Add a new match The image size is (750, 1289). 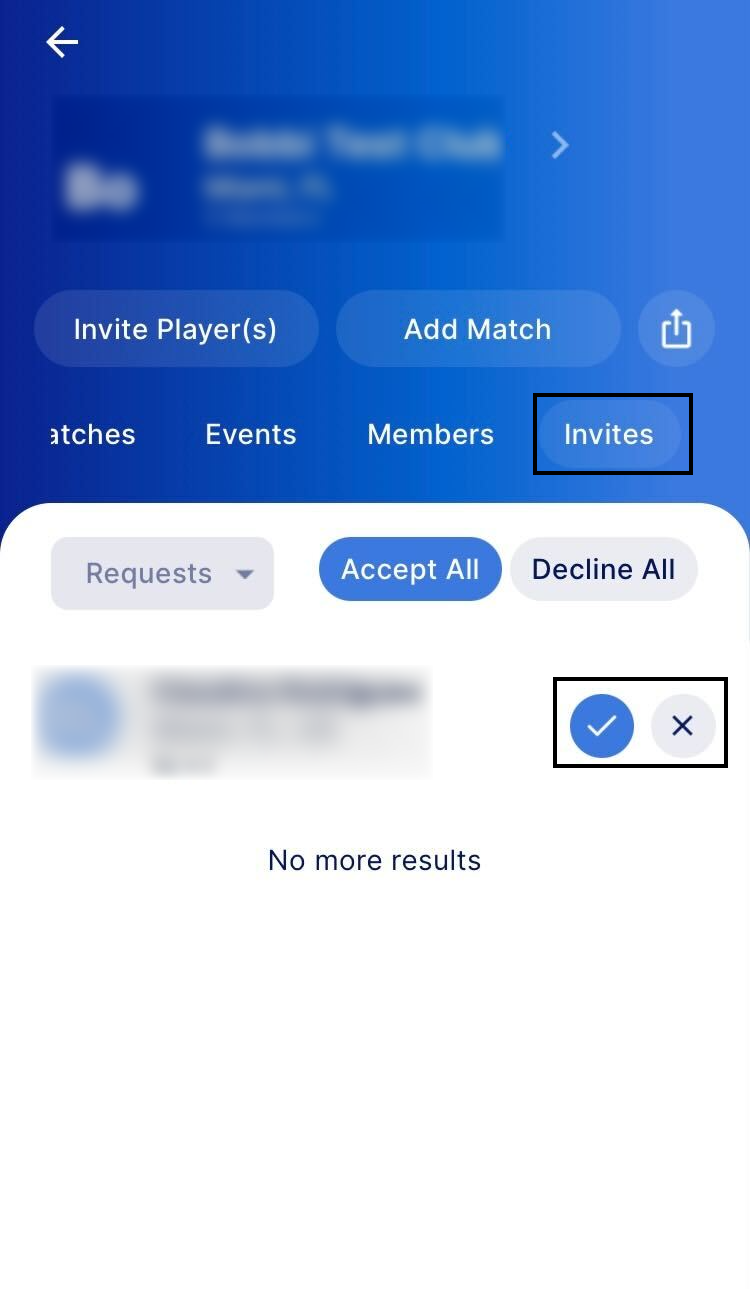click(x=477, y=329)
